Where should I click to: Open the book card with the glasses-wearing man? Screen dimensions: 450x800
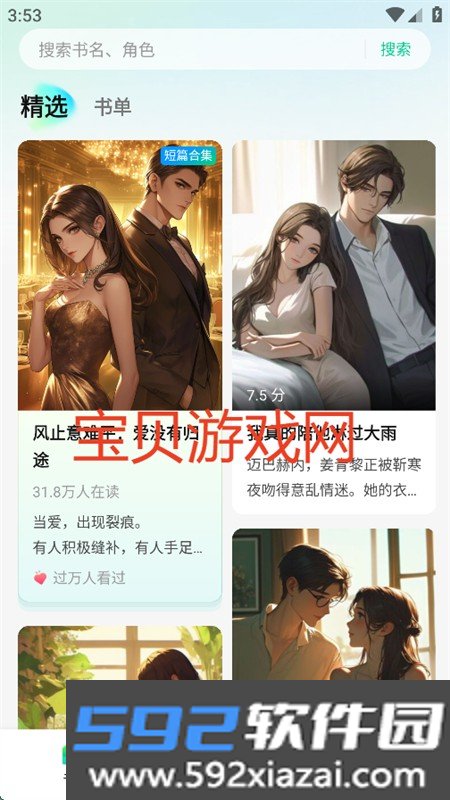(x=334, y=604)
